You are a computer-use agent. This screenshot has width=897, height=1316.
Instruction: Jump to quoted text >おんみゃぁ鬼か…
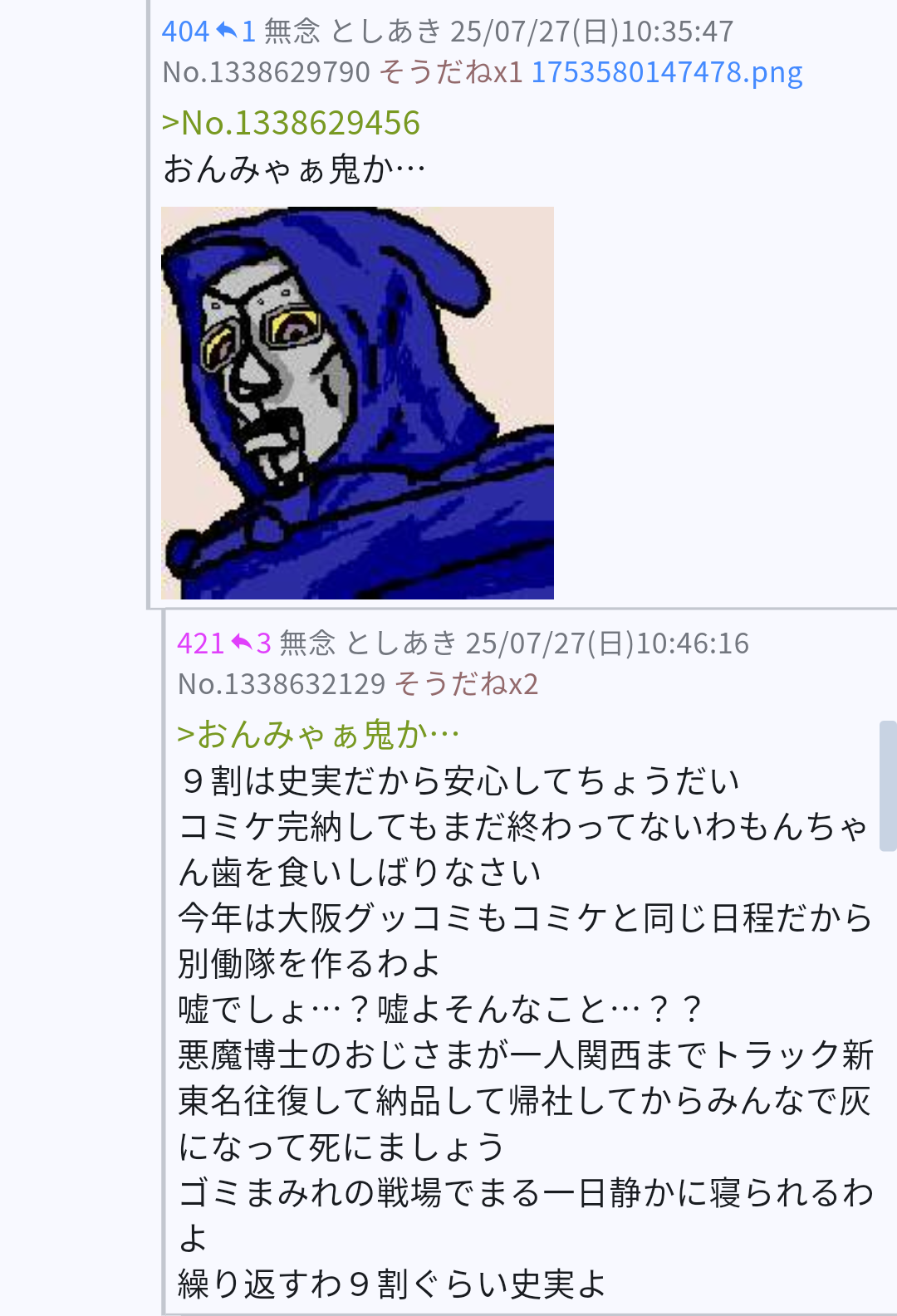coord(318,735)
